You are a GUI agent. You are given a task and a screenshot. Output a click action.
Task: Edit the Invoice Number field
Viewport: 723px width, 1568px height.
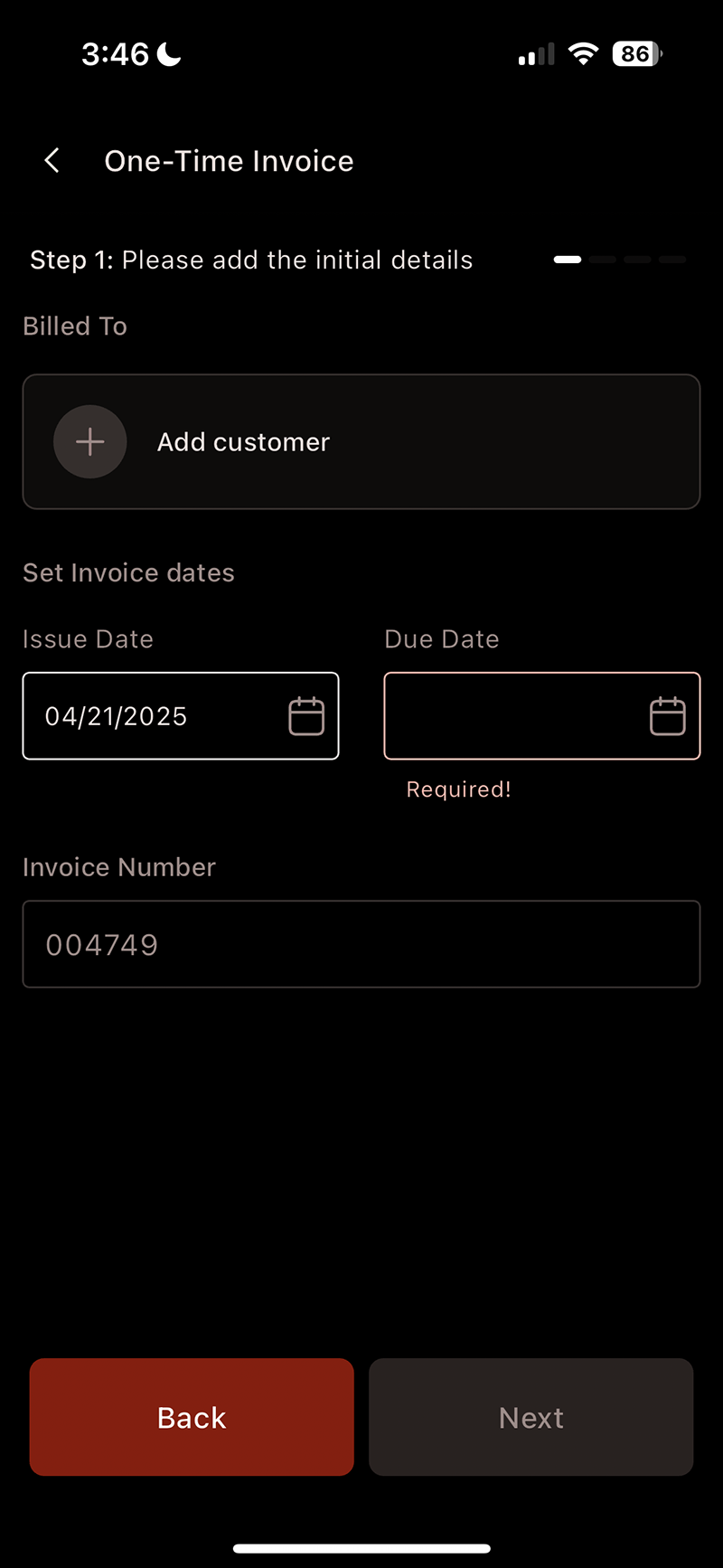pyautogui.click(x=361, y=944)
